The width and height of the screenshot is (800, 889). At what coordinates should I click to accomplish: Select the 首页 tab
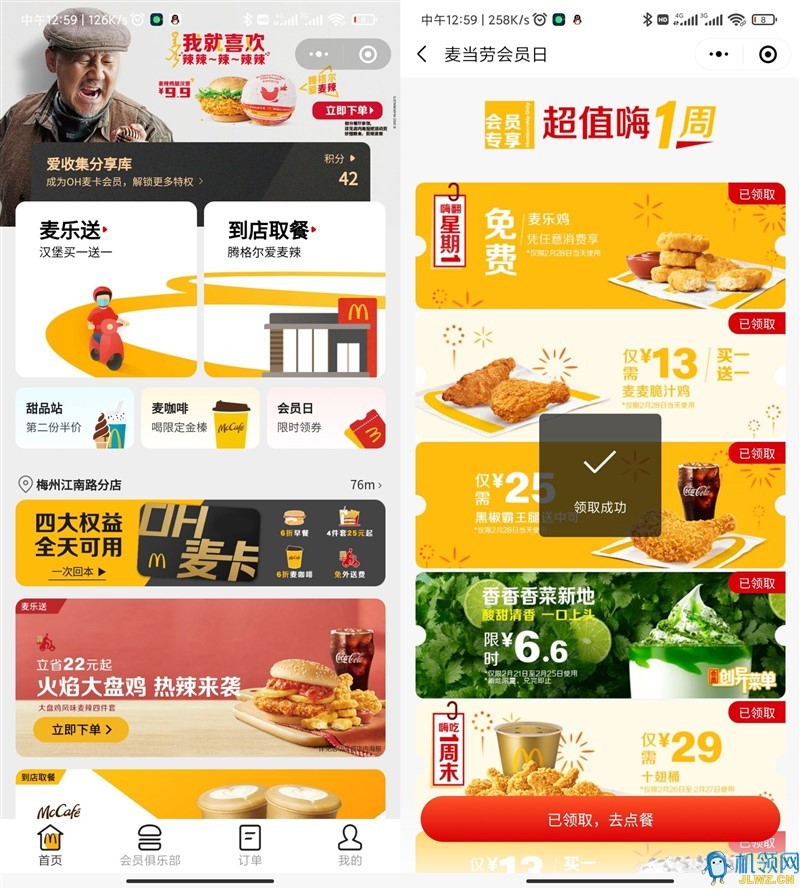point(50,845)
